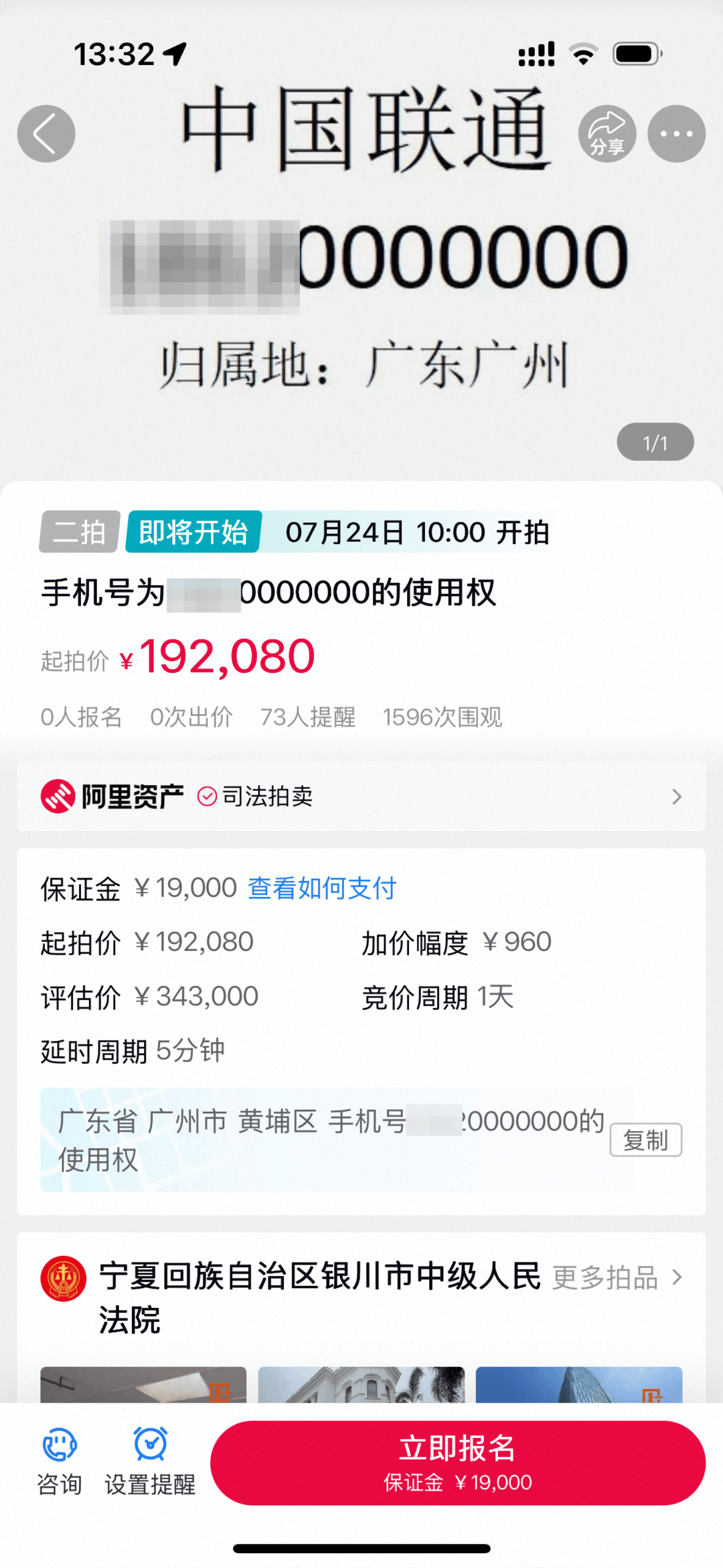723x1568 pixels.
Task: Open the 阿里资产 司法拍卖 row
Action: tap(361, 796)
